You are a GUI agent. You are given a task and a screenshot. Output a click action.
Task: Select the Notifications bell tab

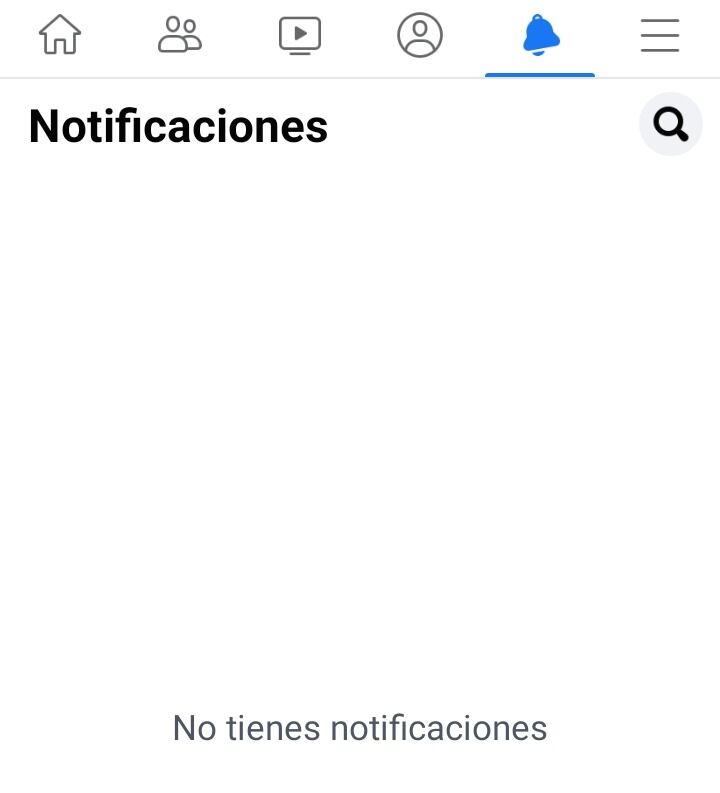coord(540,36)
